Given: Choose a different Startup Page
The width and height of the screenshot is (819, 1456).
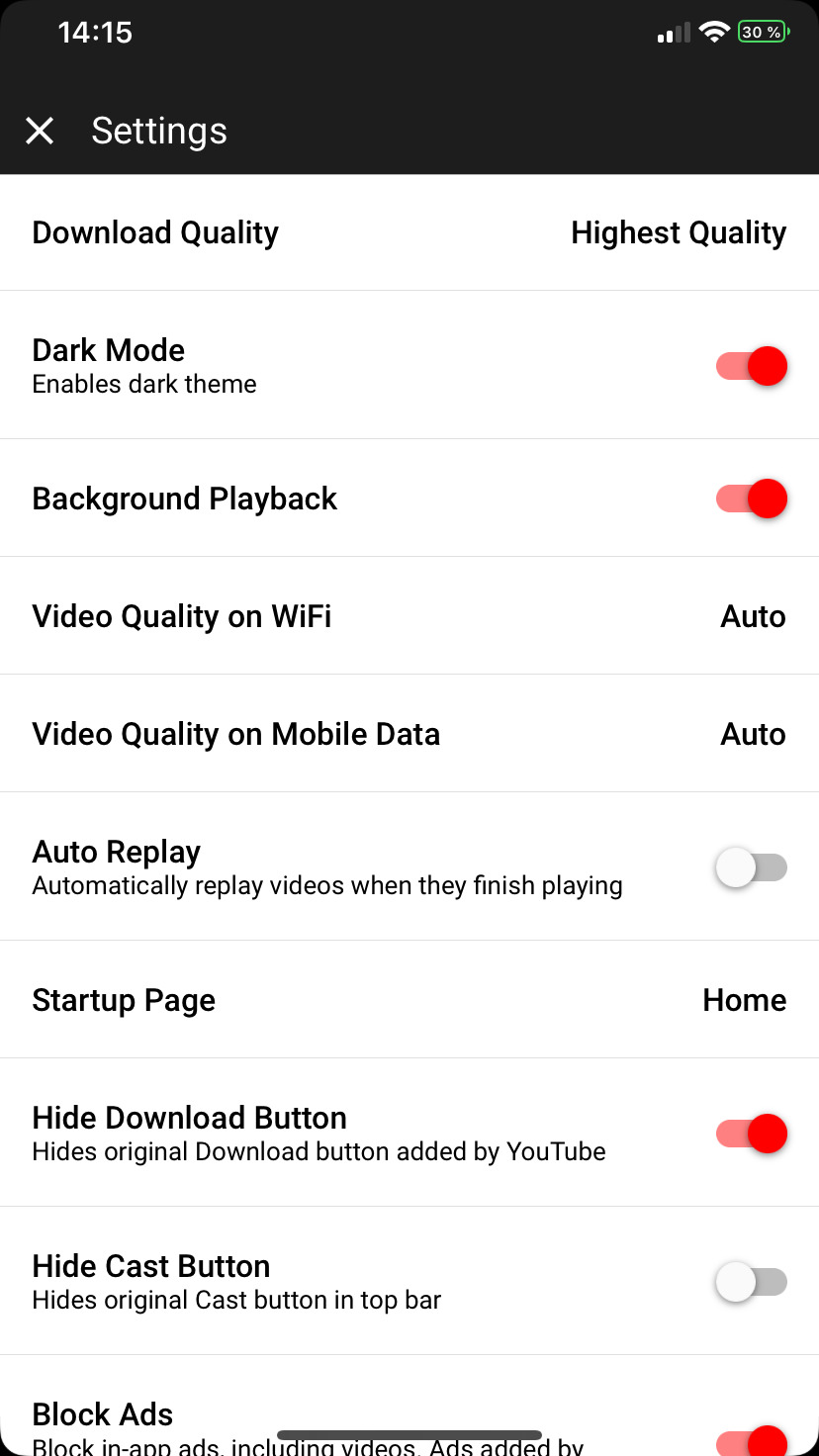Looking at the screenshot, I should [409, 1000].
